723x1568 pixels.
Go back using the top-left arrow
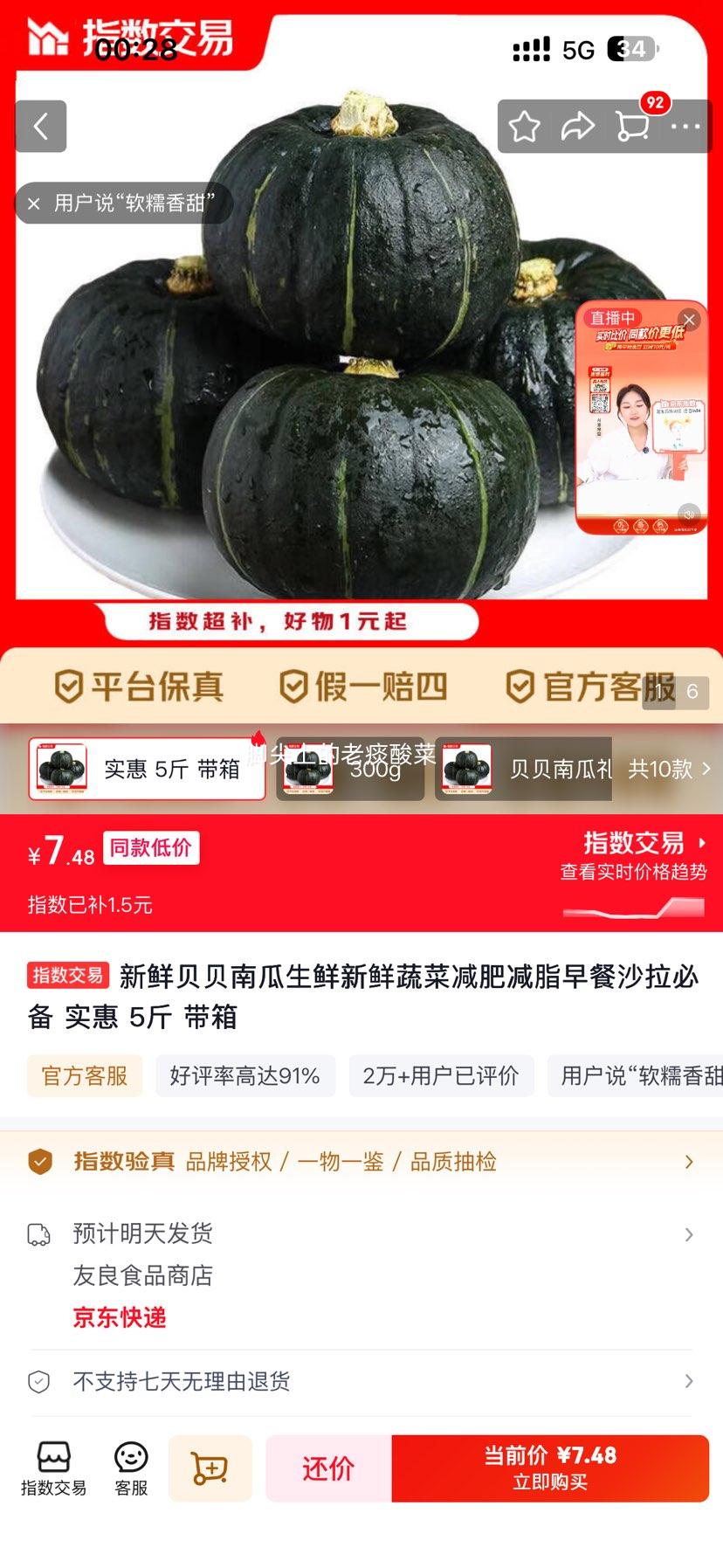coord(40,127)
